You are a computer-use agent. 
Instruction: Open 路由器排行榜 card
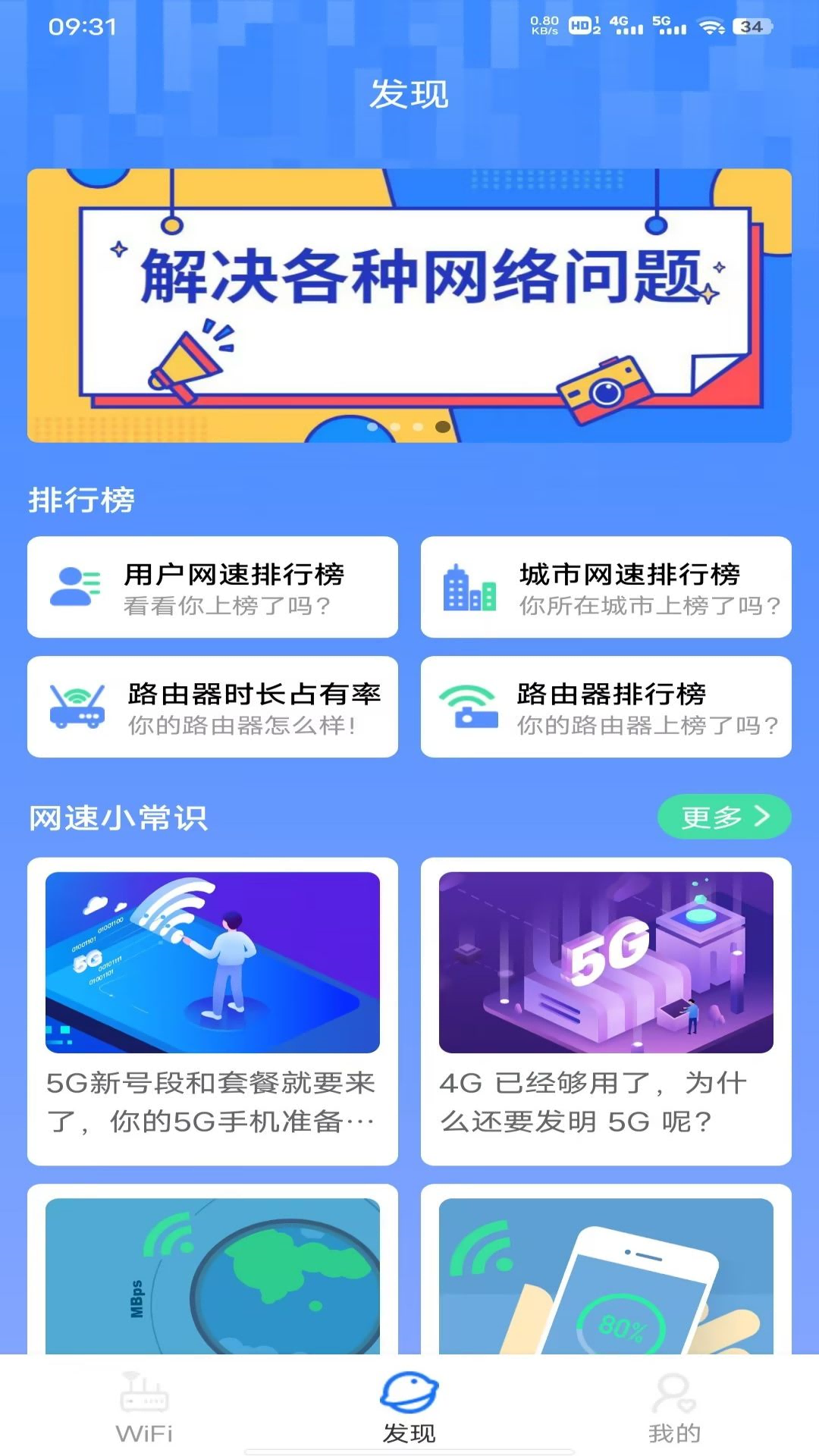click(x=606, y=707)
